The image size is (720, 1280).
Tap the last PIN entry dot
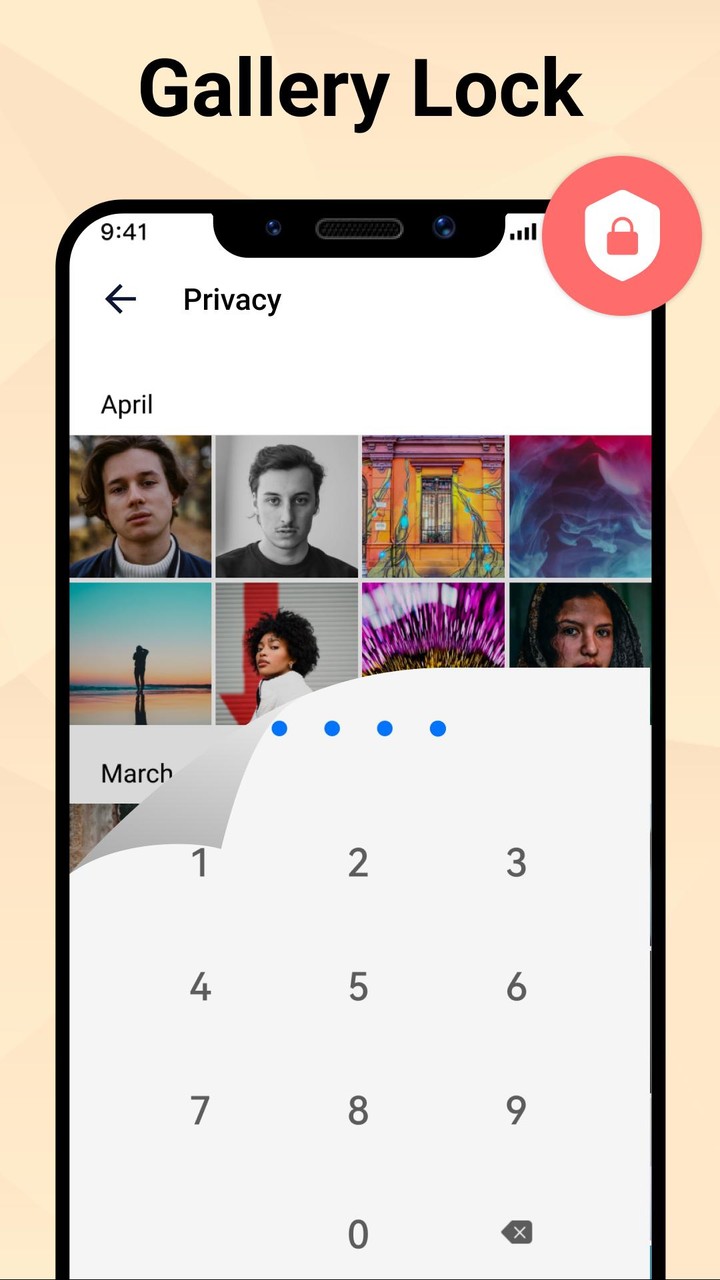click(437, 728)
